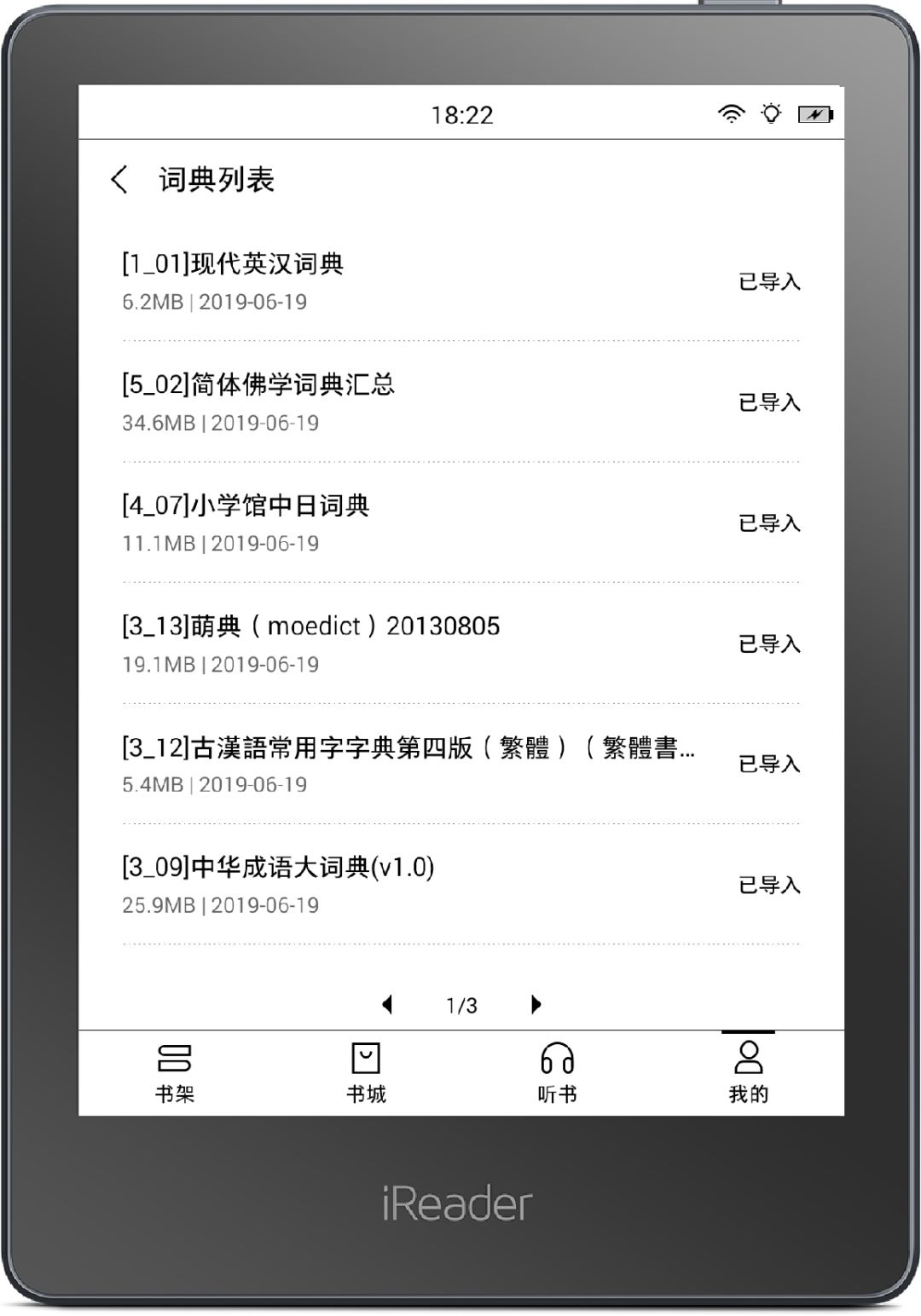
Task: Switch to the 书架 tab
Action: click(x=175, y=1073)
